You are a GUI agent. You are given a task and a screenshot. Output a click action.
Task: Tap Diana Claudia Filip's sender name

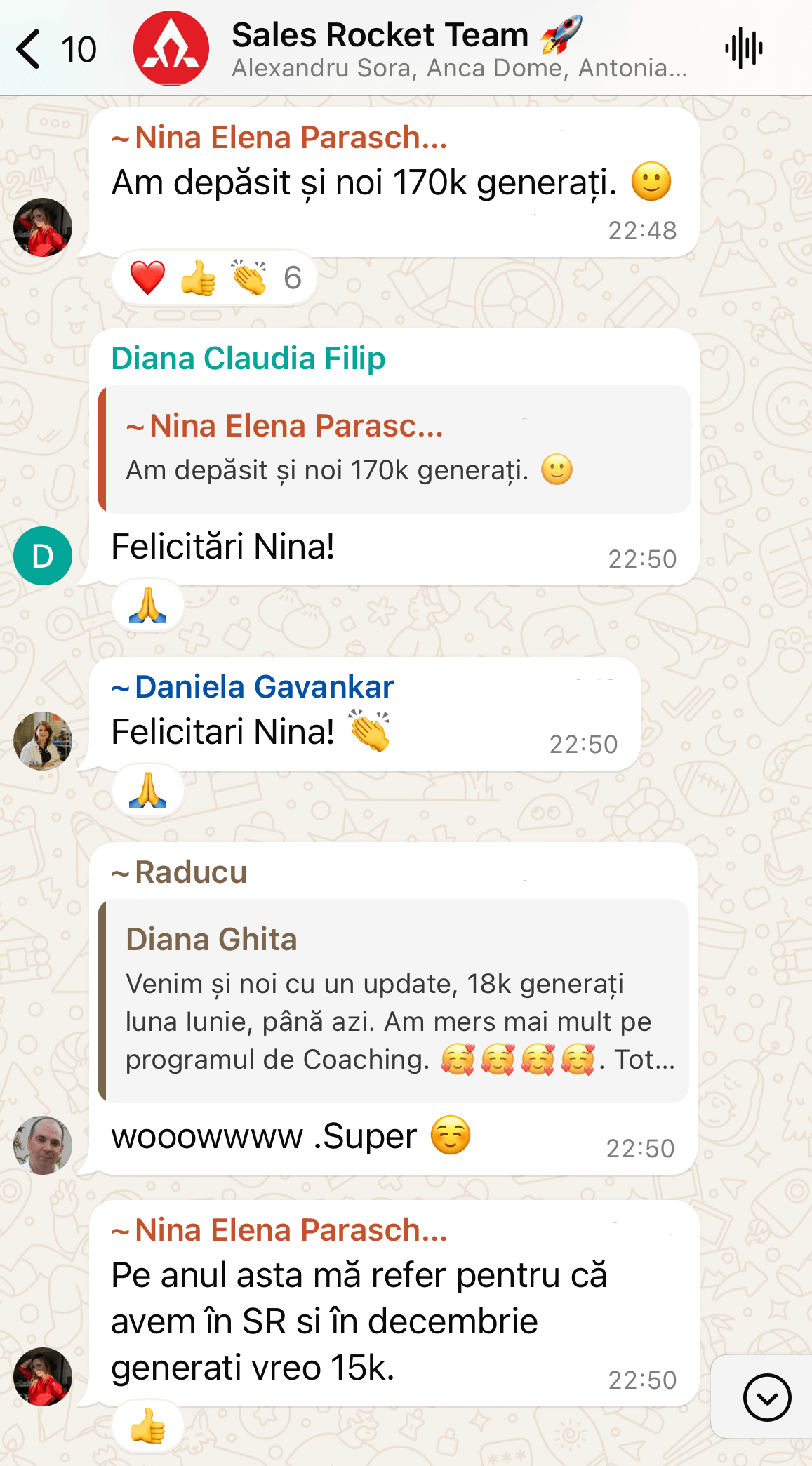click(248, 359)
